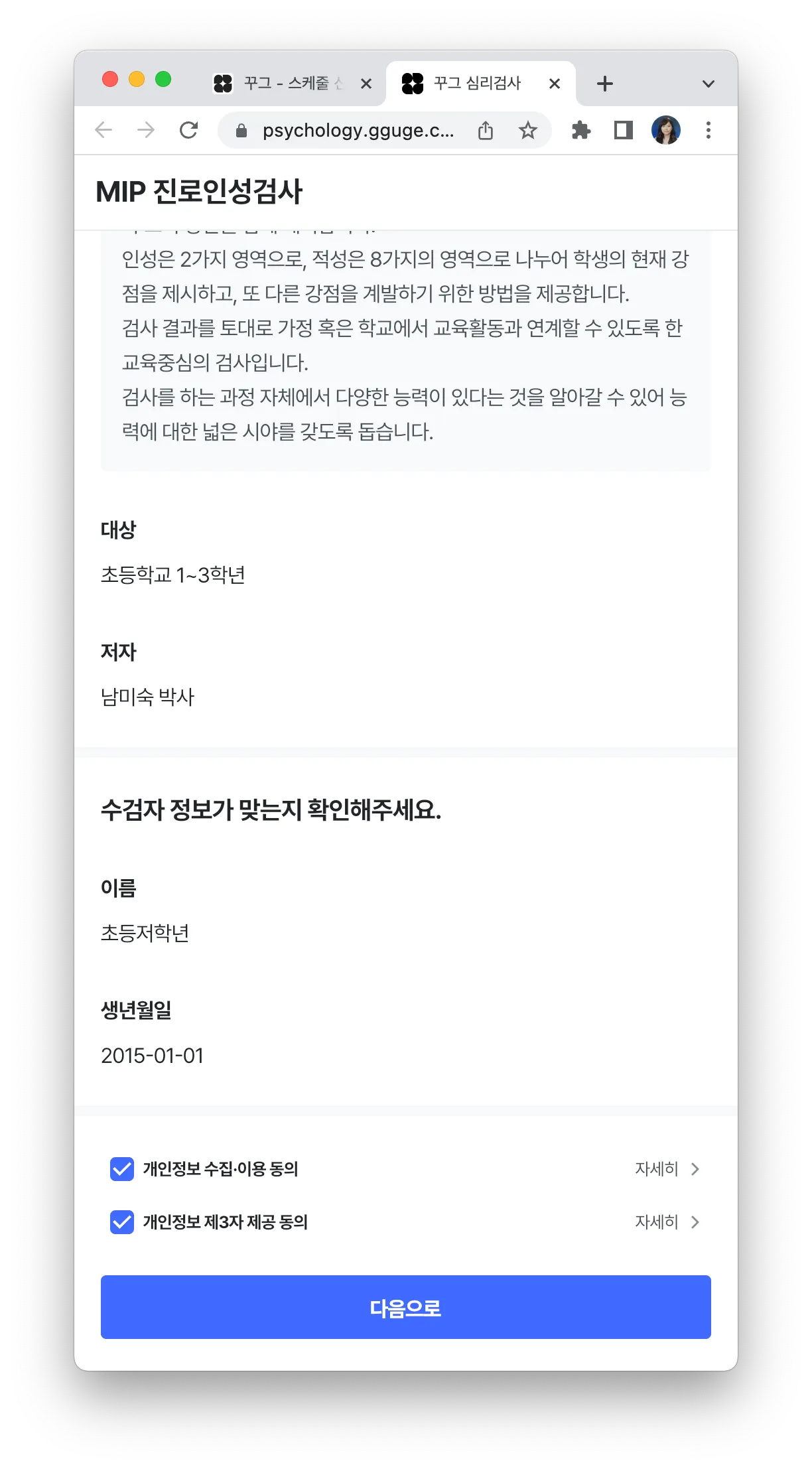The width and height of the screenshot is (812, 1469).
Task: Share the page URL
Action: pyautogui.click(x=486, y=130)
